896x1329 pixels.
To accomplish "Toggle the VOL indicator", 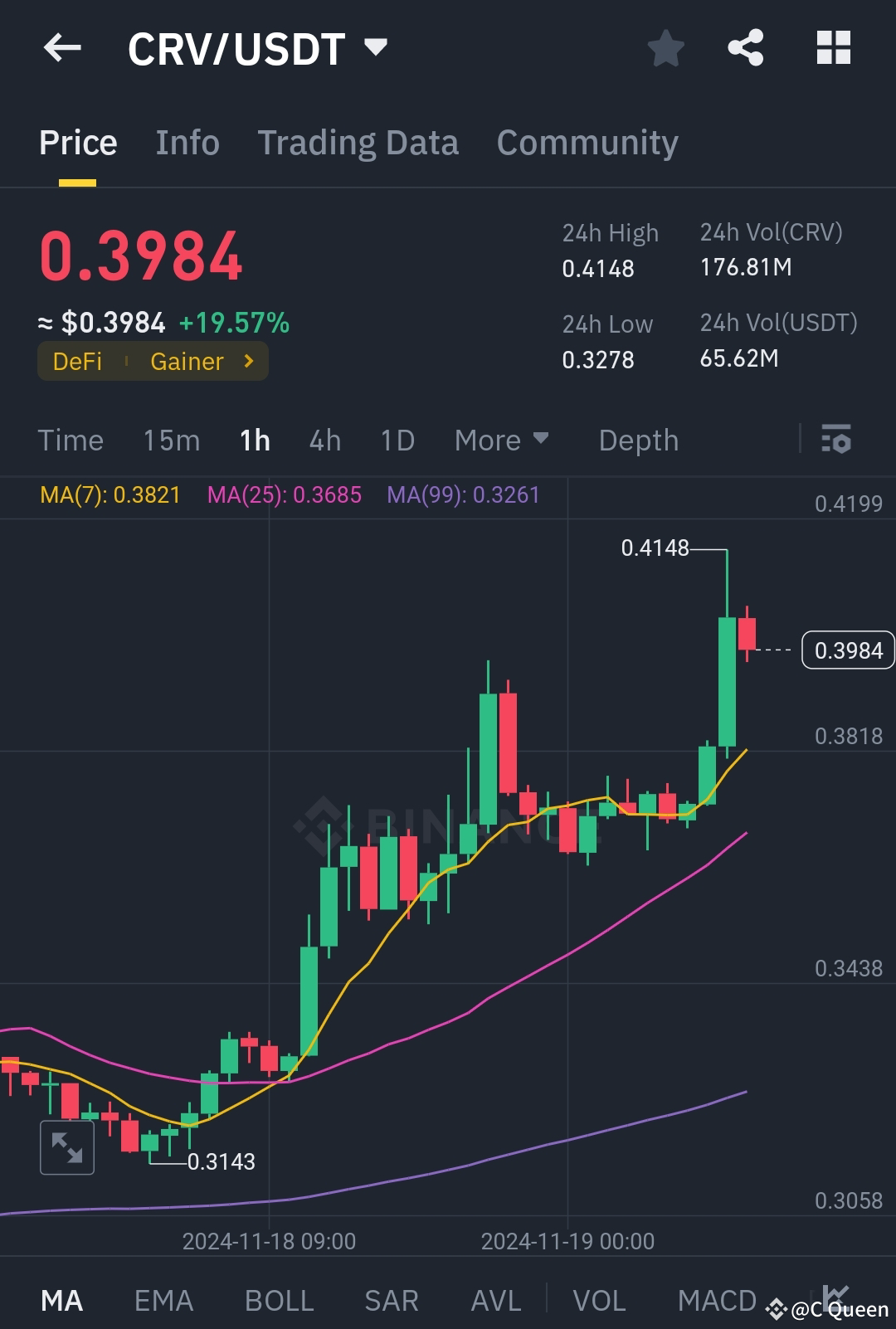I will pyautogui.click(x=600, y=1300).
